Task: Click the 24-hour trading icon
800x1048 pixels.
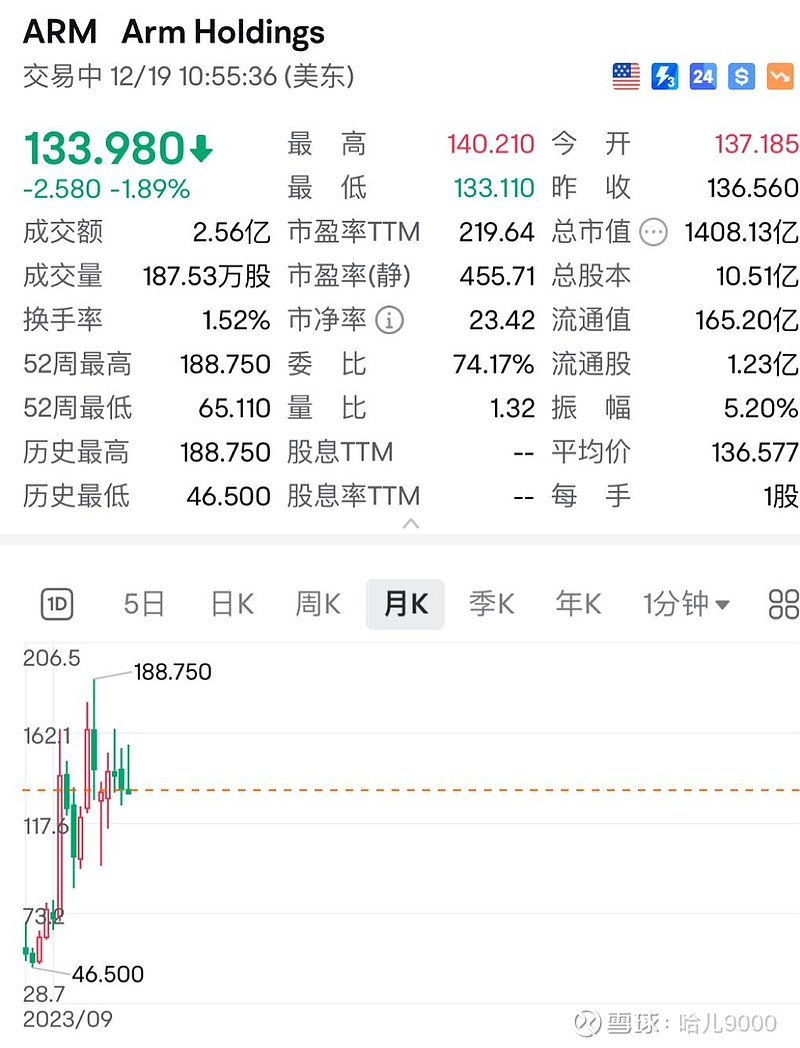Action: point(702,76)
